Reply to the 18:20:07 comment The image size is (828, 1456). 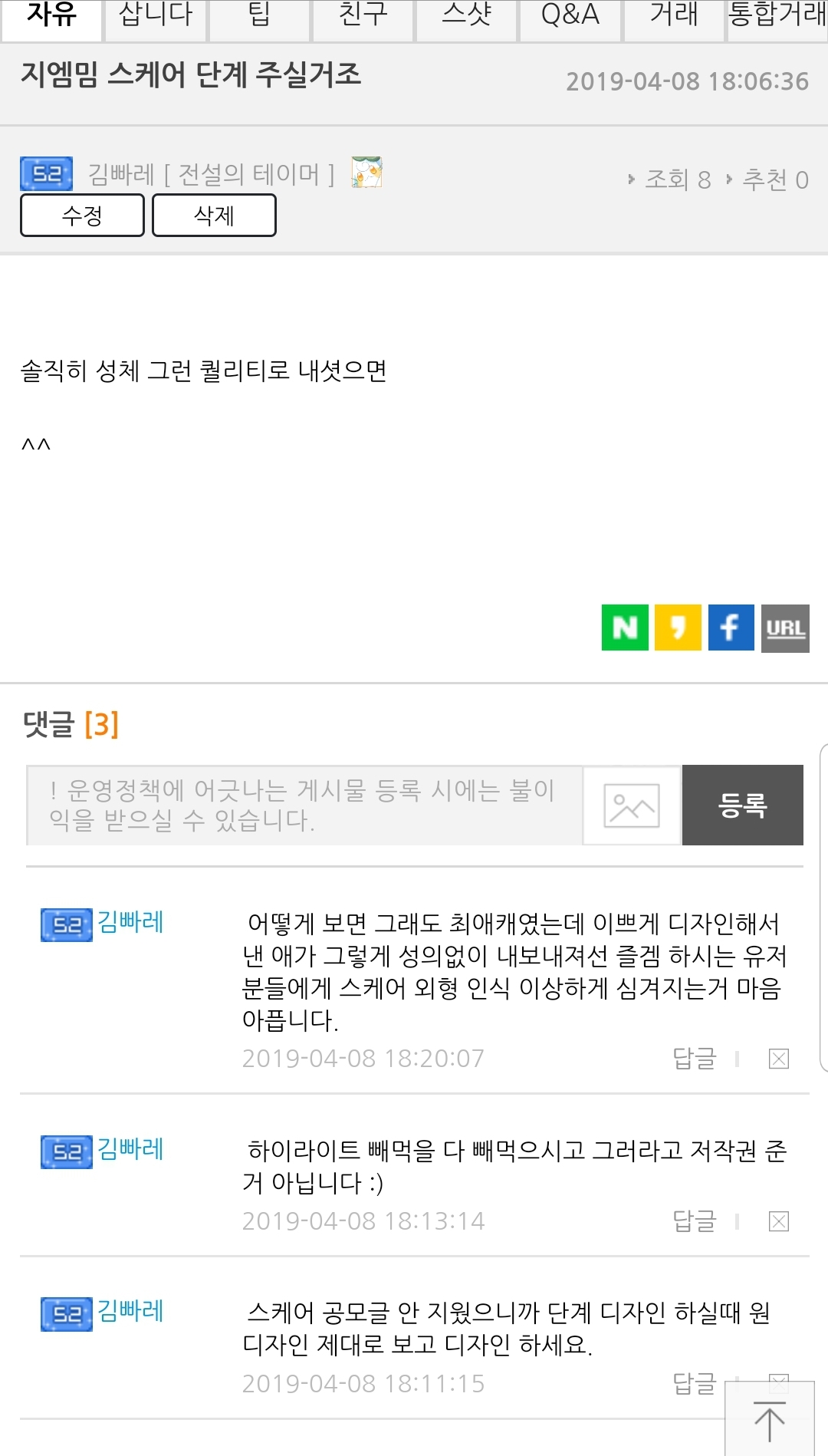pos(694,1059)
